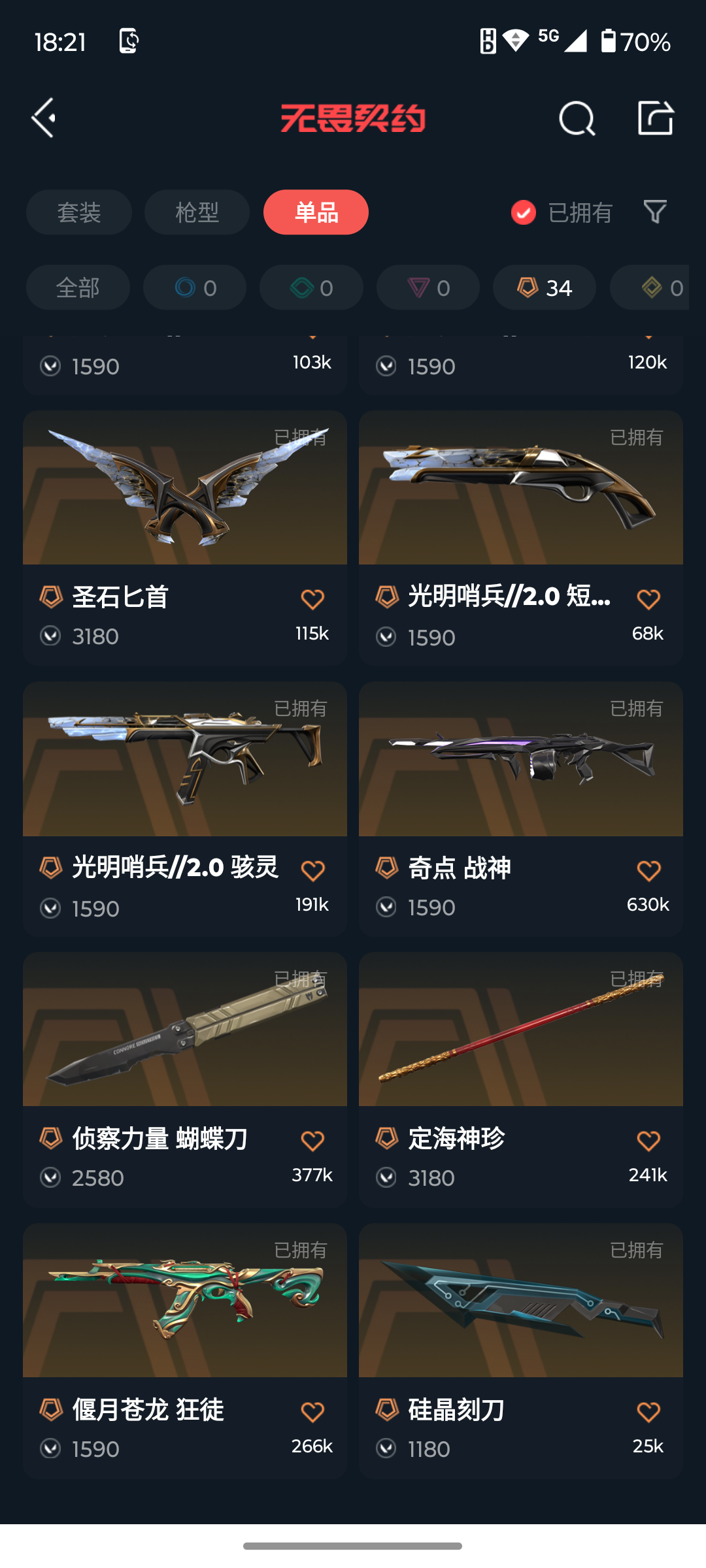
Task: Filter by the blue tier chip
Action: 195,287
